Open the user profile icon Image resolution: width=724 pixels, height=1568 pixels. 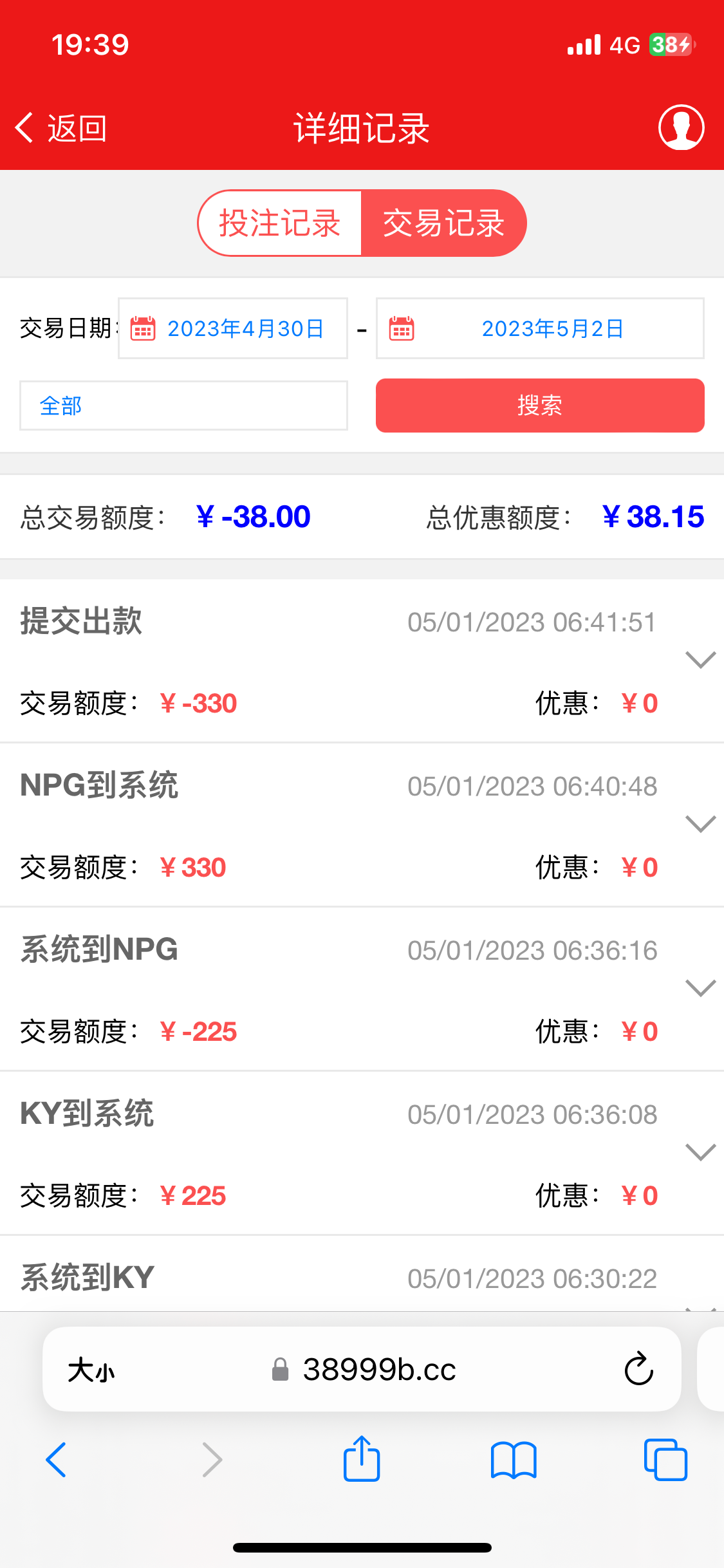(x=681, y=127)
